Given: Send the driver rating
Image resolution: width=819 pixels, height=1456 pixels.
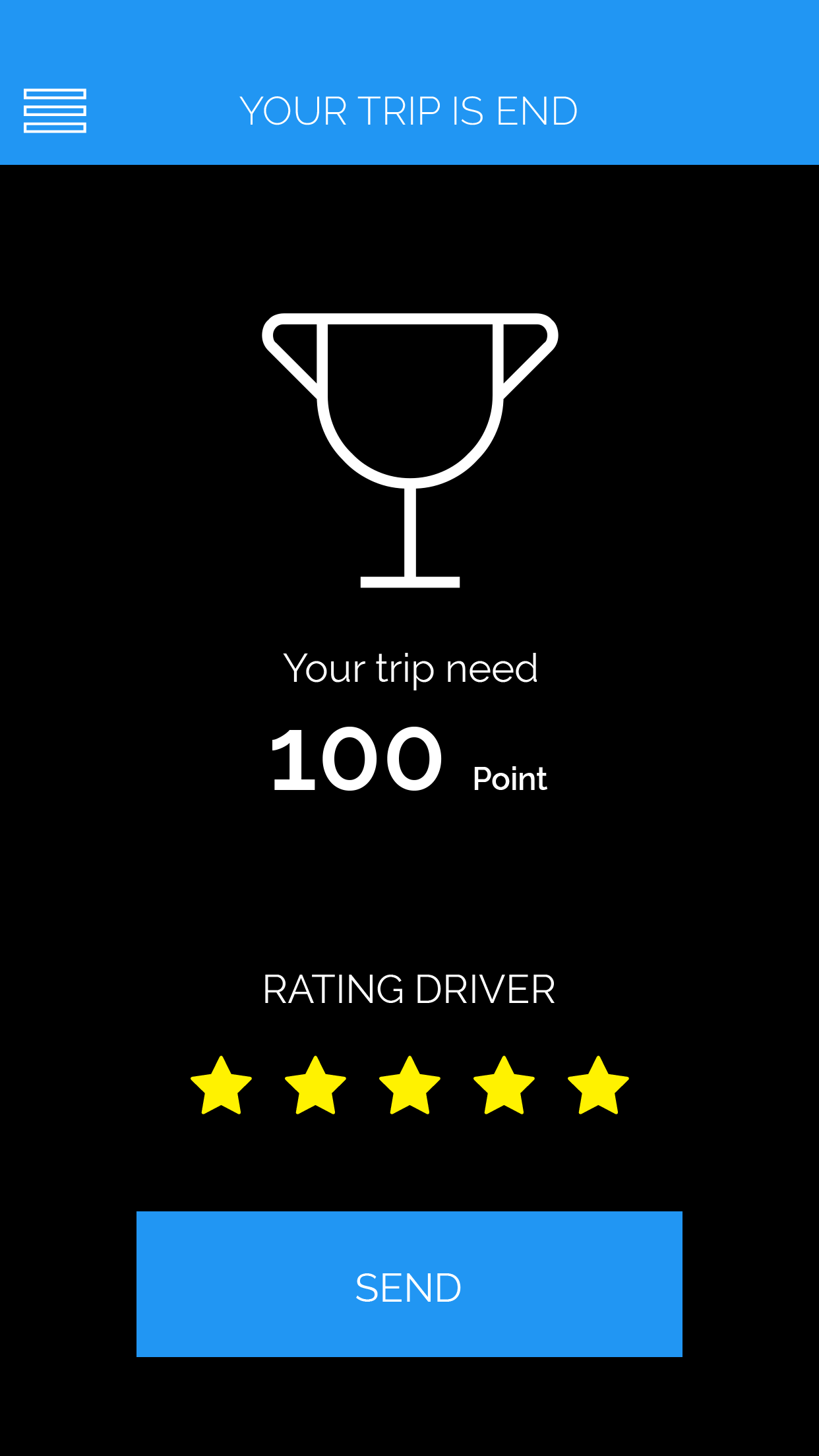Looking at the screenshot, I should (409, 1284).
